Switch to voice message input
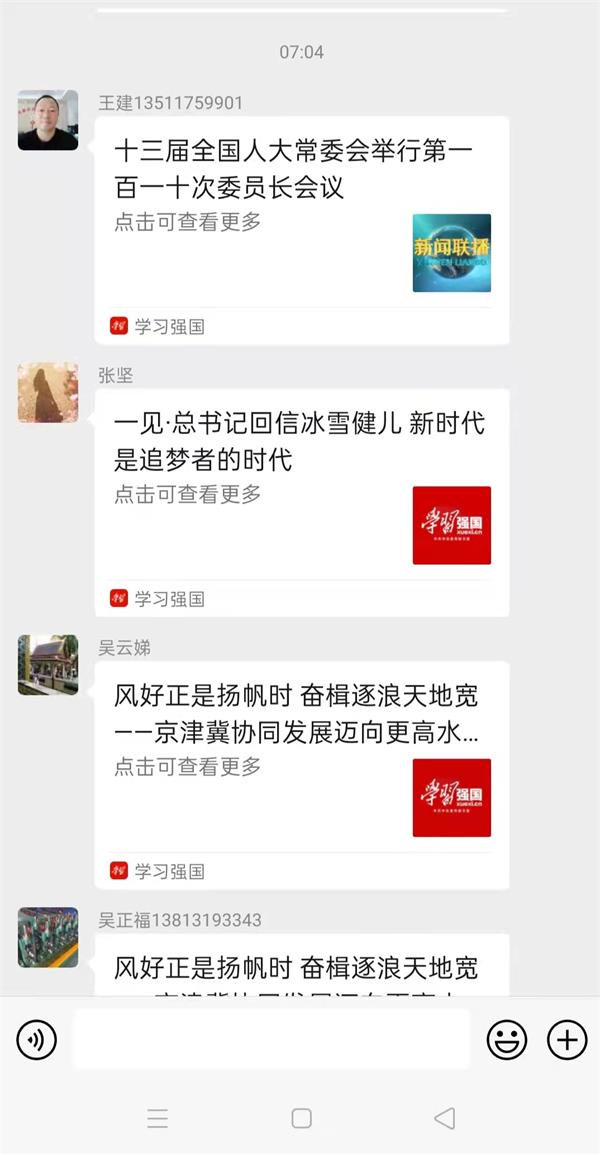Image resolution: width=600 pixels, height=1155 pixels. click(37, 1041)
